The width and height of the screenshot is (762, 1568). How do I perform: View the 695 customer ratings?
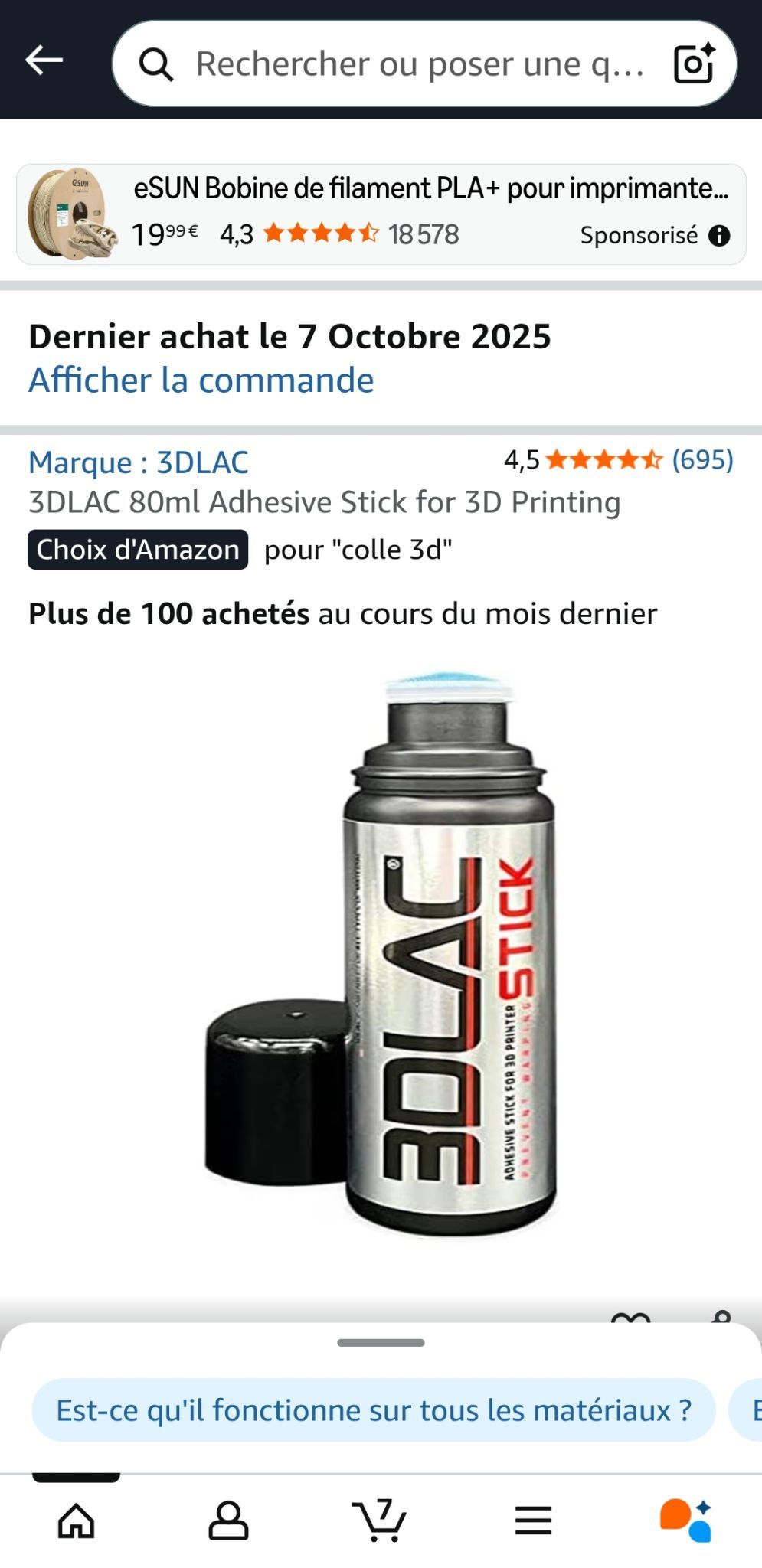(x=701, y=459)
